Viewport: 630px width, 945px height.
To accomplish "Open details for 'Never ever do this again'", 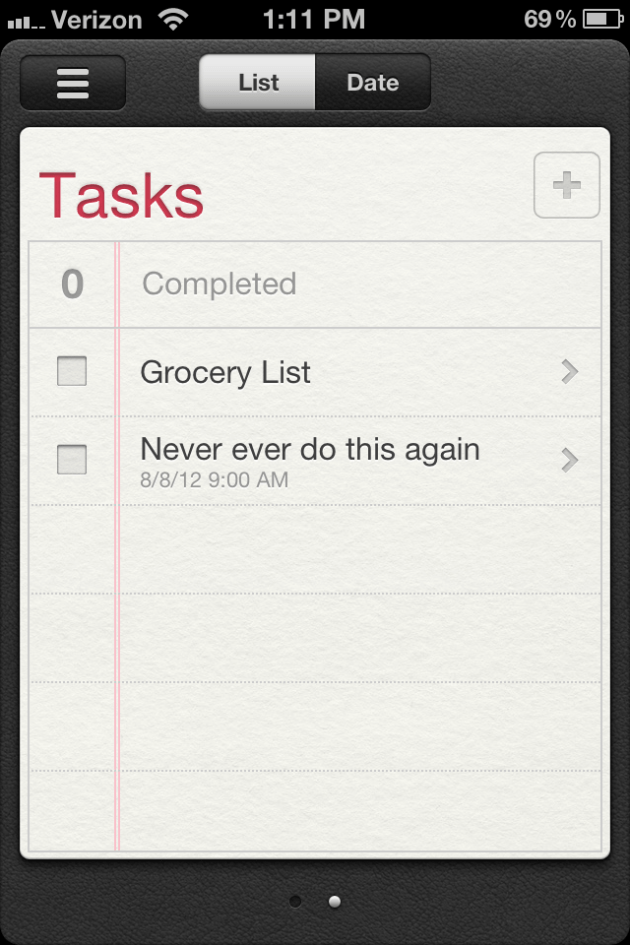I will pyautogui.click(x=569, y=460).
